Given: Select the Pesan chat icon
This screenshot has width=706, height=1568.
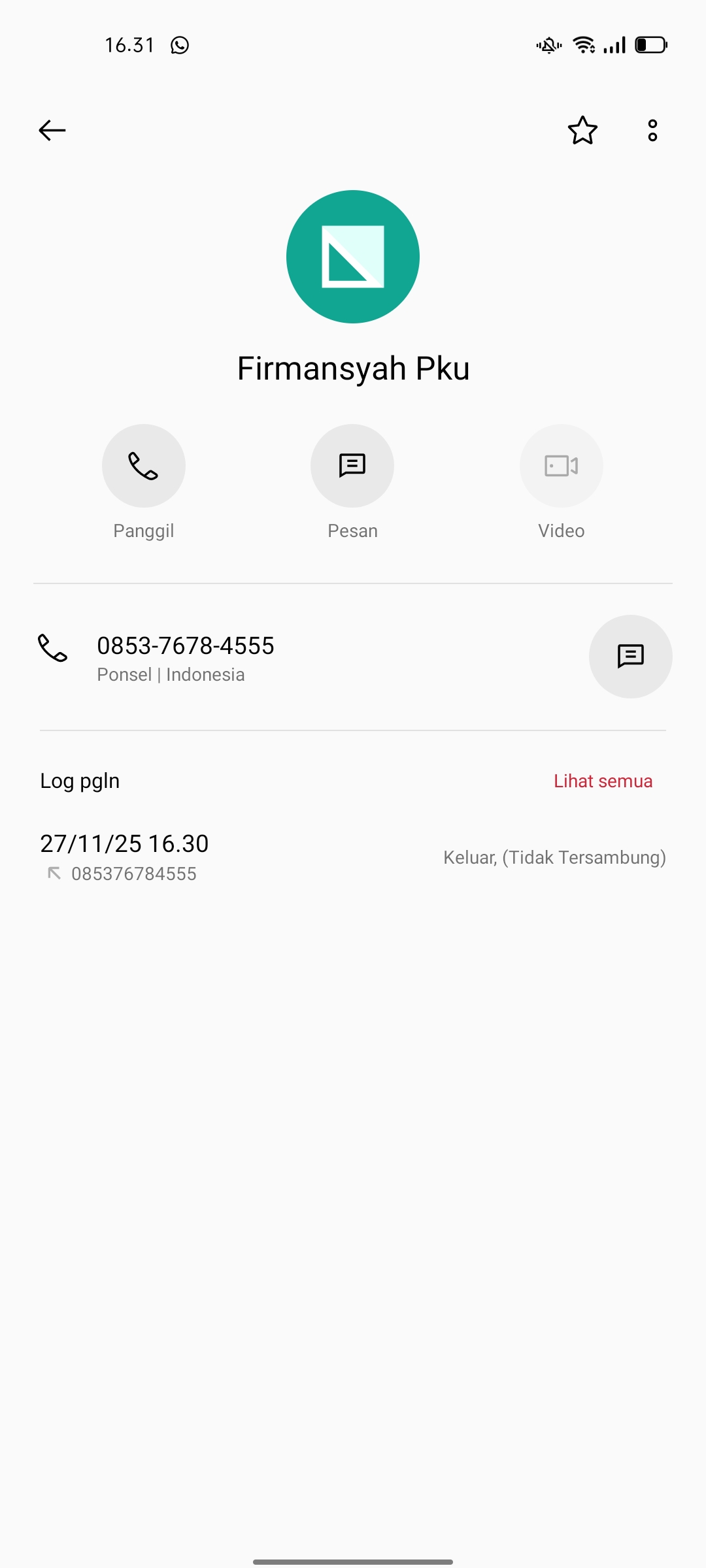Looking at the screenshot, I should point(352,465).
